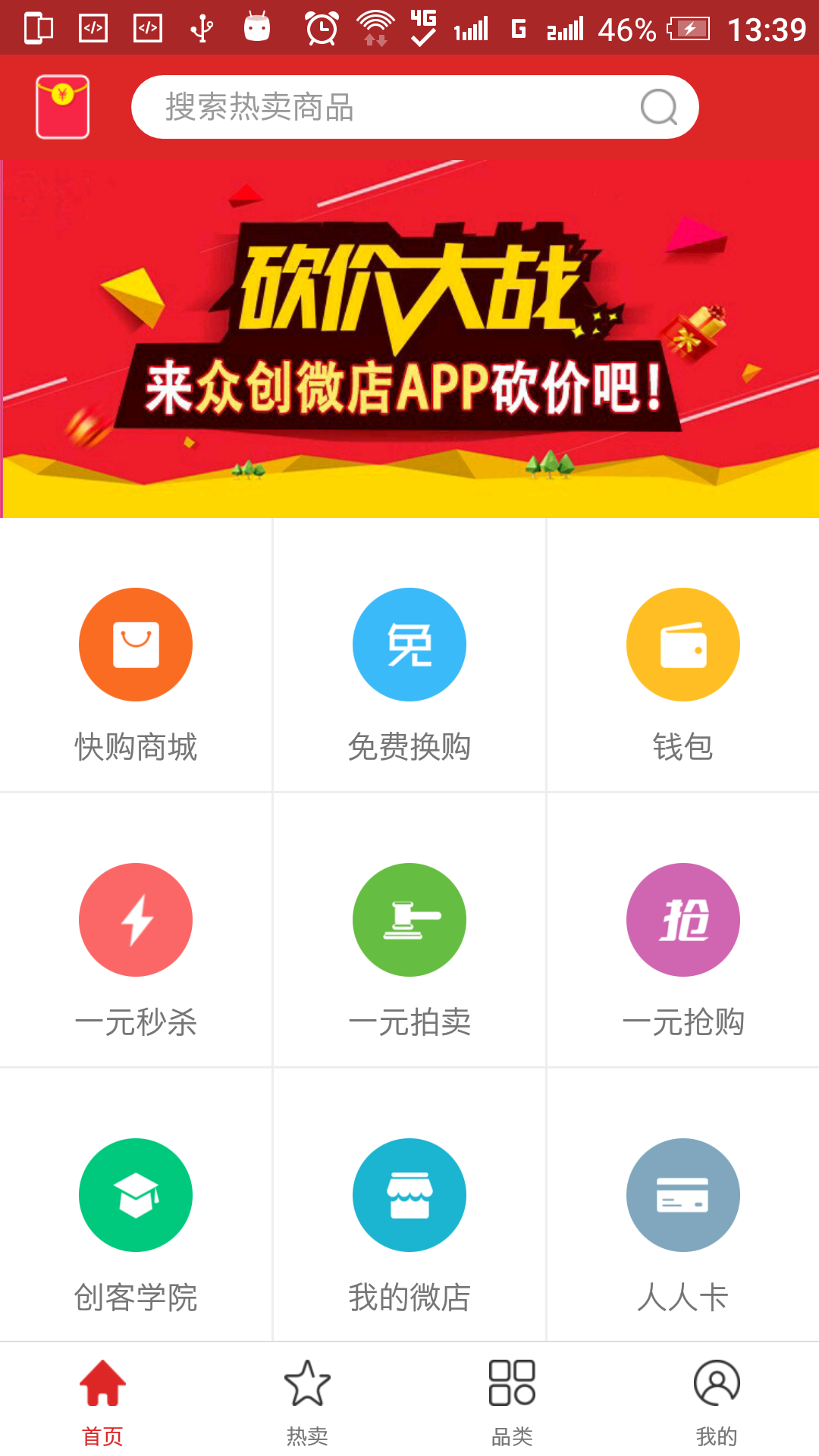
Task: Open the 我的微店 storefront icon
Action: [409, 1194]
